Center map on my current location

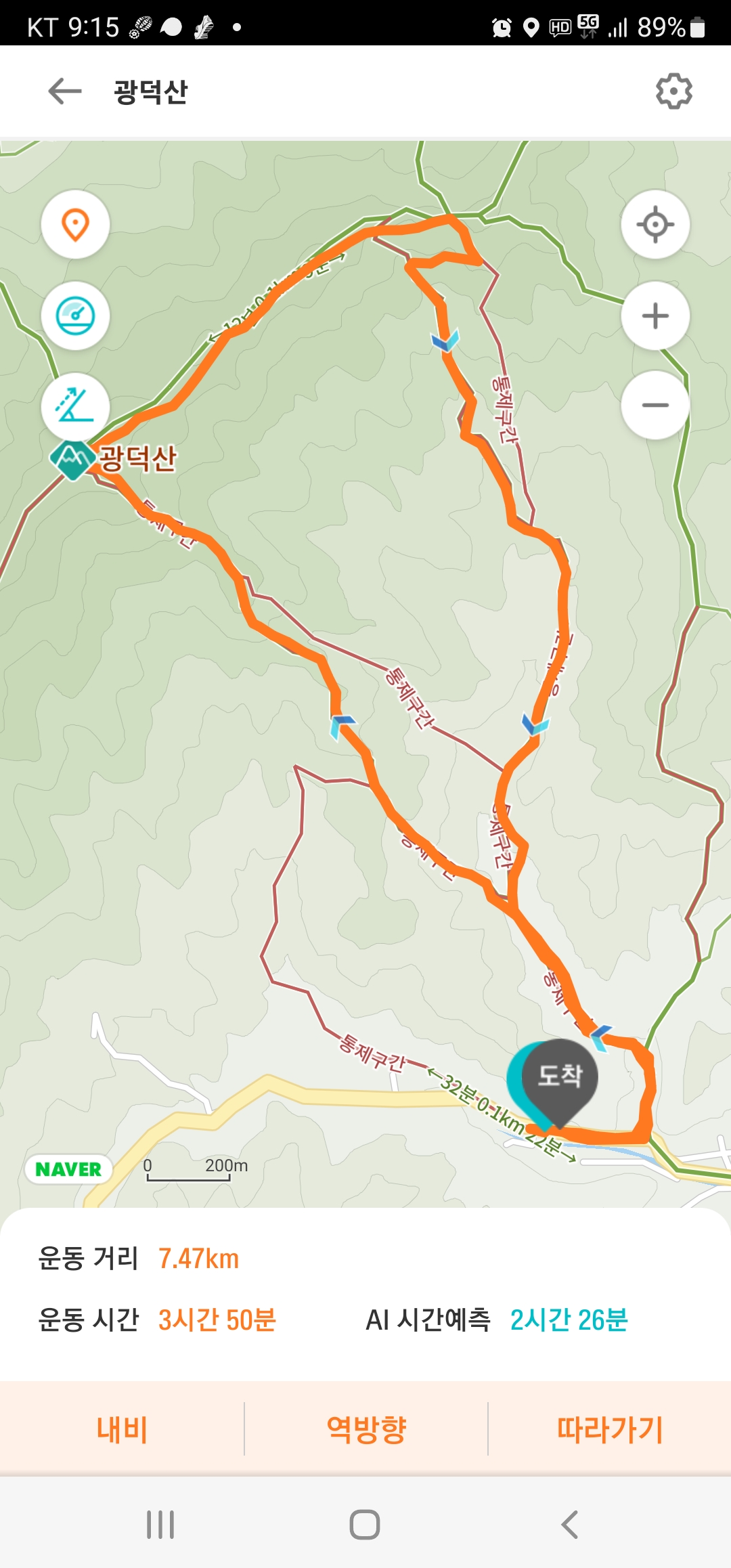pos(655,225)
